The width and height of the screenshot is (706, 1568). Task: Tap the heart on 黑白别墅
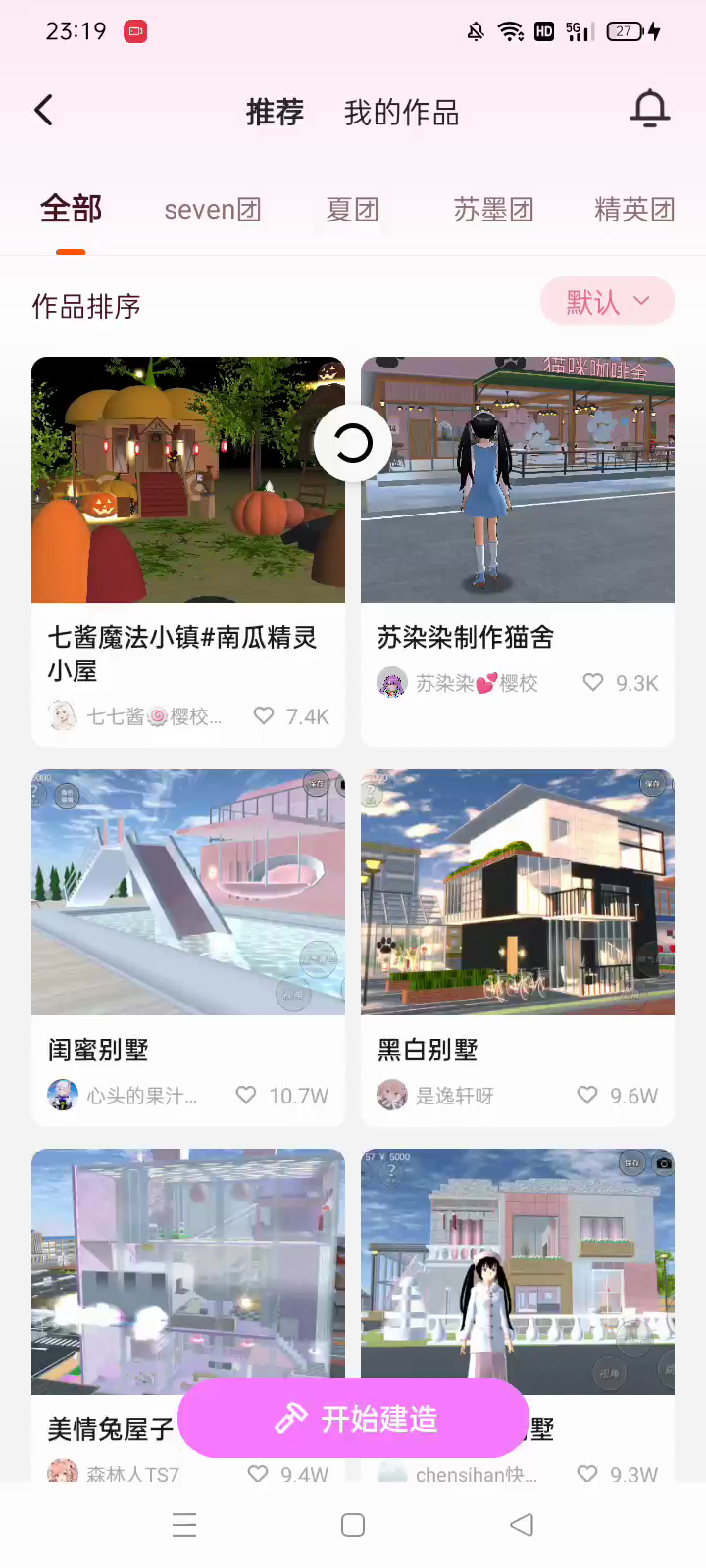[587, 1095]
